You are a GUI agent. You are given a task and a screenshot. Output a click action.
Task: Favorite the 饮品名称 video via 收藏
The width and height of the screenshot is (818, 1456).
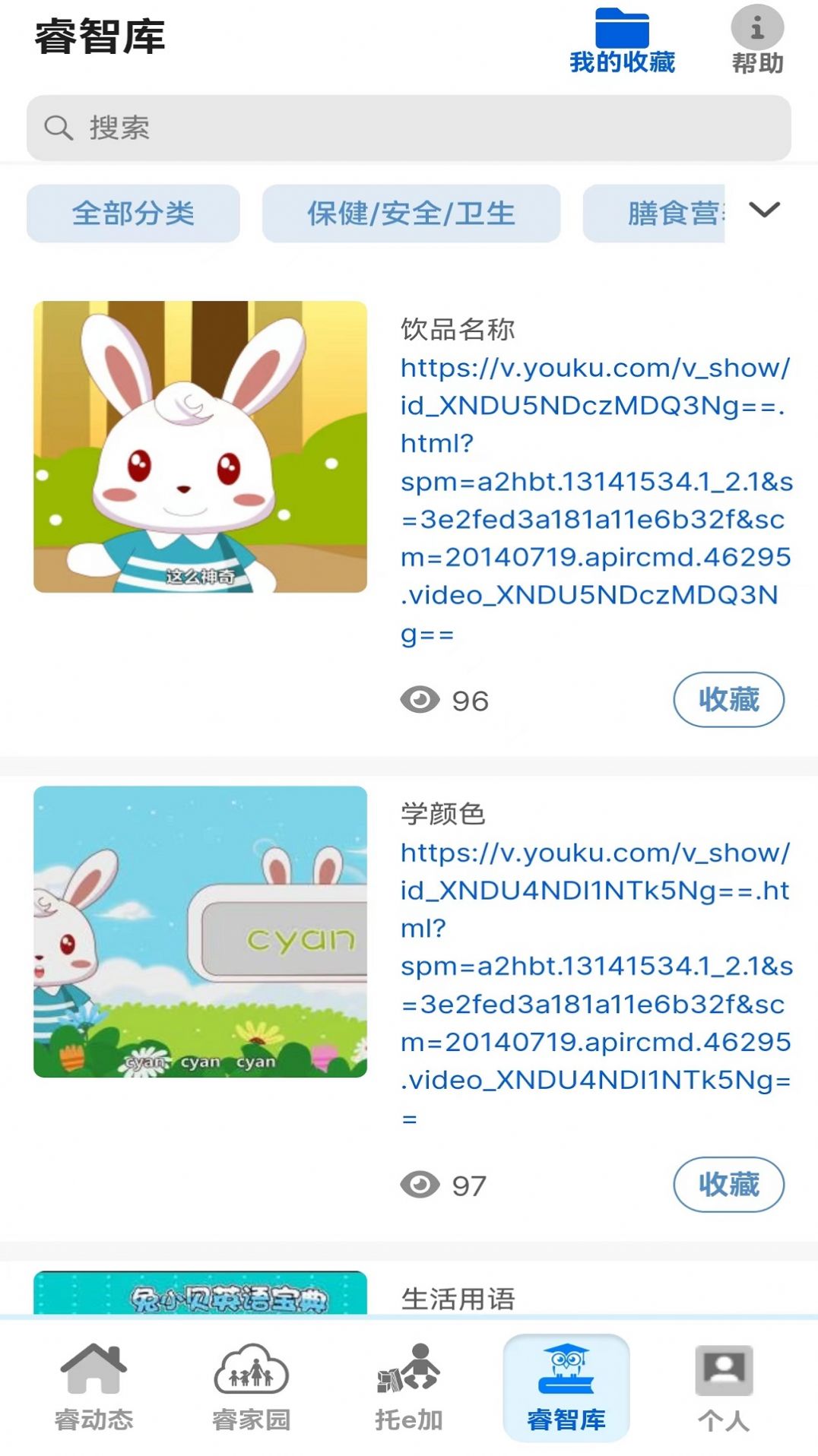click(728, 700)
